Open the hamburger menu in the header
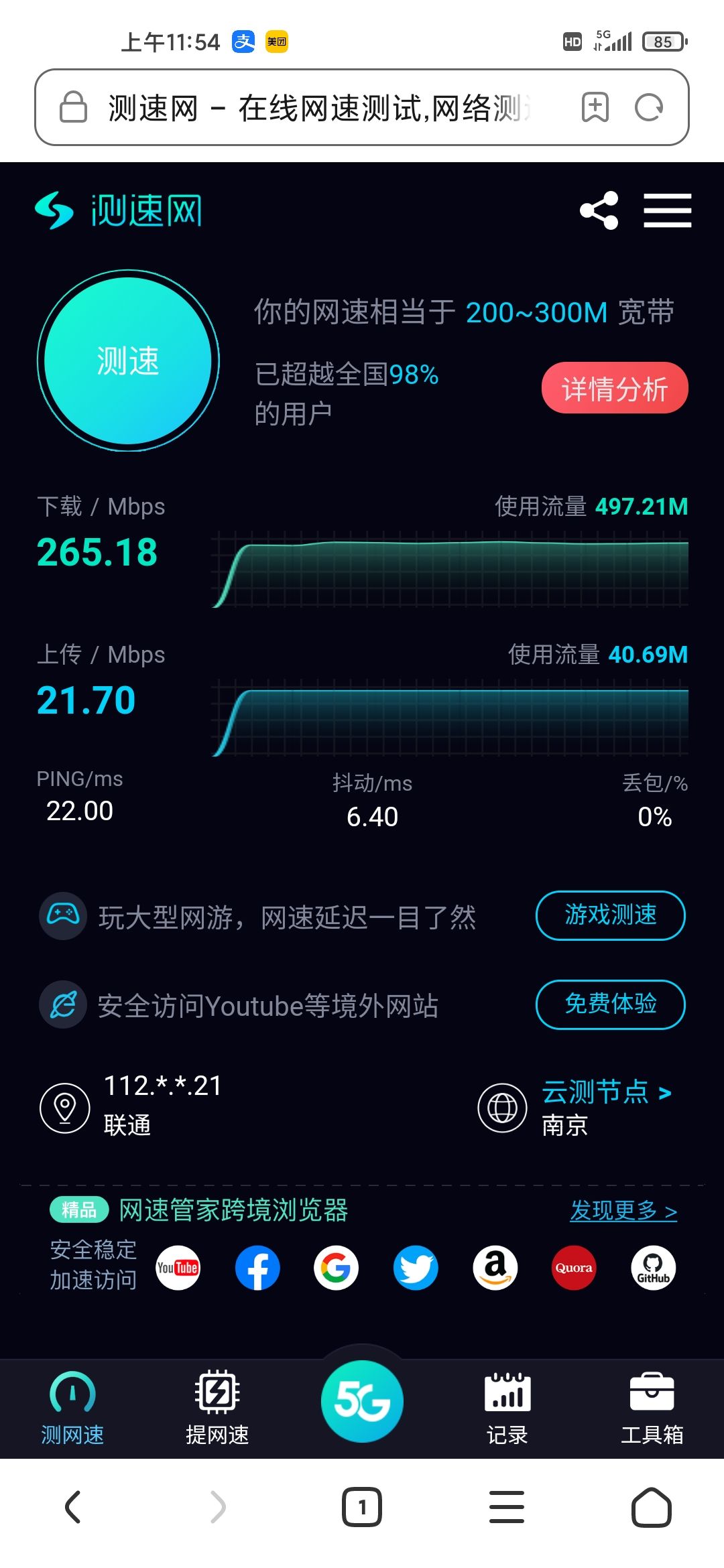The width and height of the screenshot is (724, 1568). click(x=667, y=210)
